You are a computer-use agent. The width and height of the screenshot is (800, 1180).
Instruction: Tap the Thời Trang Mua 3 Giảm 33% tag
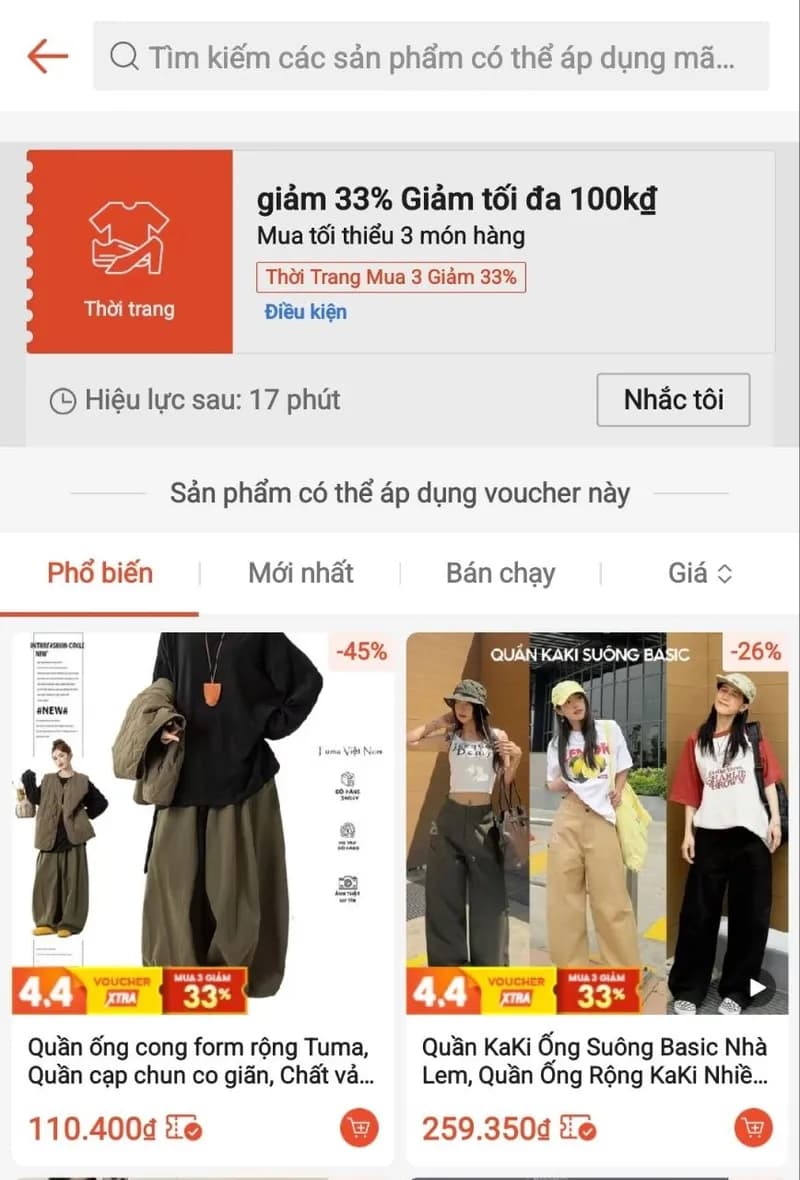390,277
